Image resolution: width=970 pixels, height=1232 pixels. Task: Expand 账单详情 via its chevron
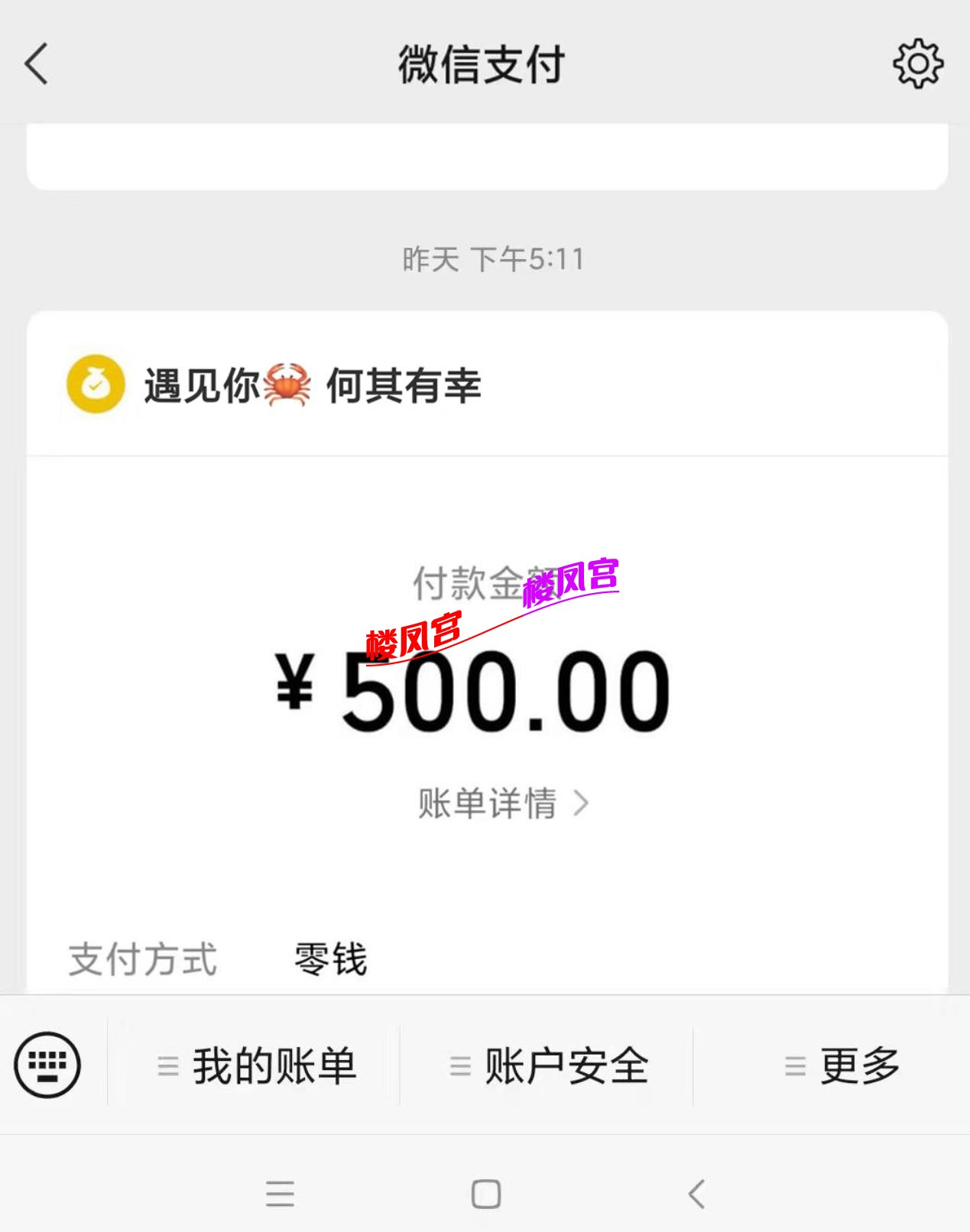coord(586,801)
